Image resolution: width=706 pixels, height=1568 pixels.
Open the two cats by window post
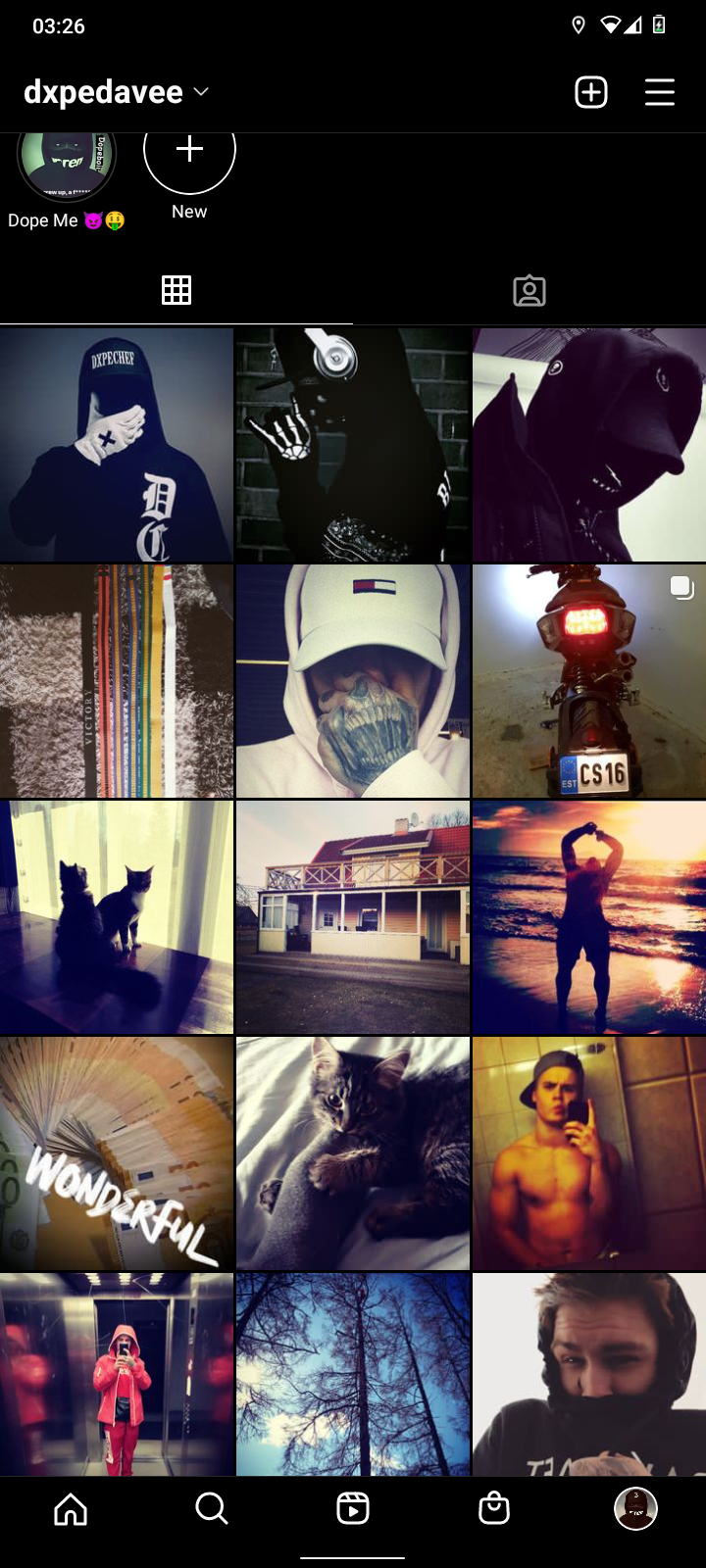pyautogui.click(x=117, y=917)
